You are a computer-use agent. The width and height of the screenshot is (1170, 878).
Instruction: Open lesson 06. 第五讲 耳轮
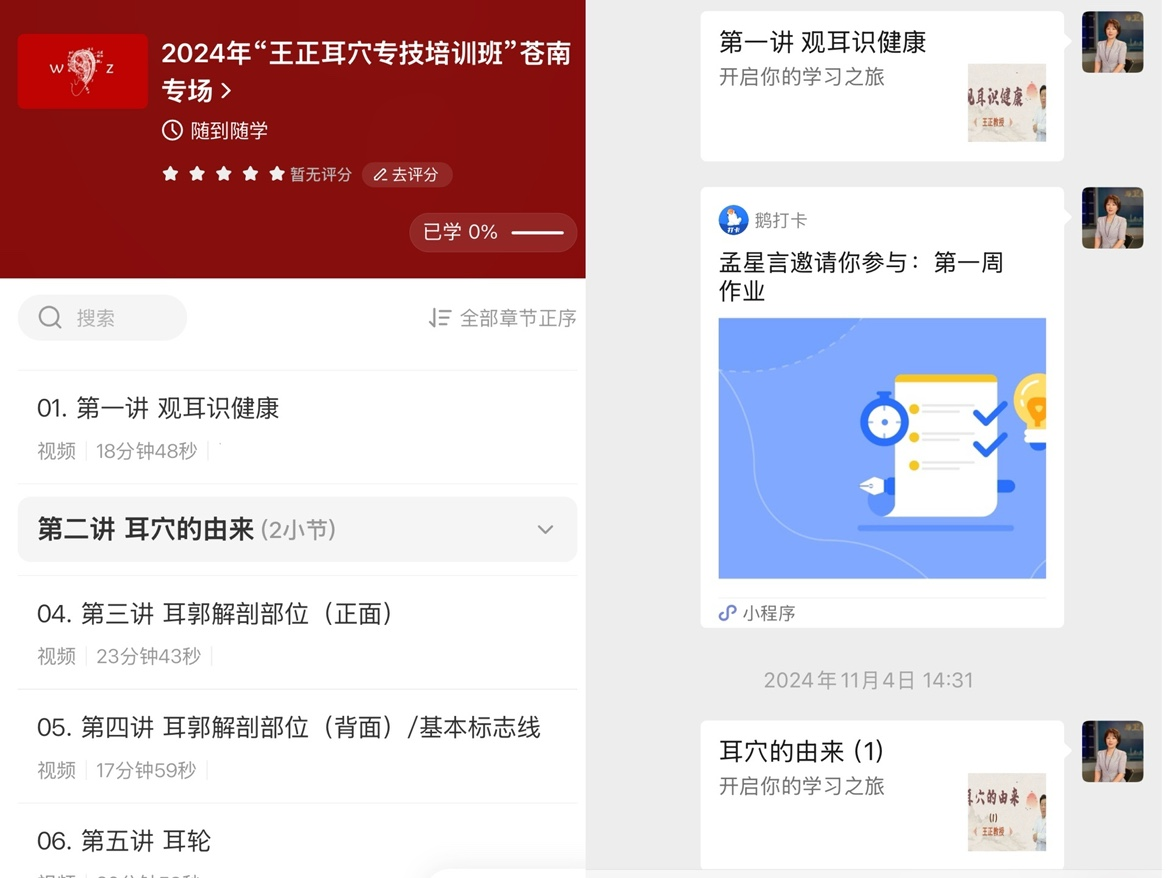(x=124, y=841)
